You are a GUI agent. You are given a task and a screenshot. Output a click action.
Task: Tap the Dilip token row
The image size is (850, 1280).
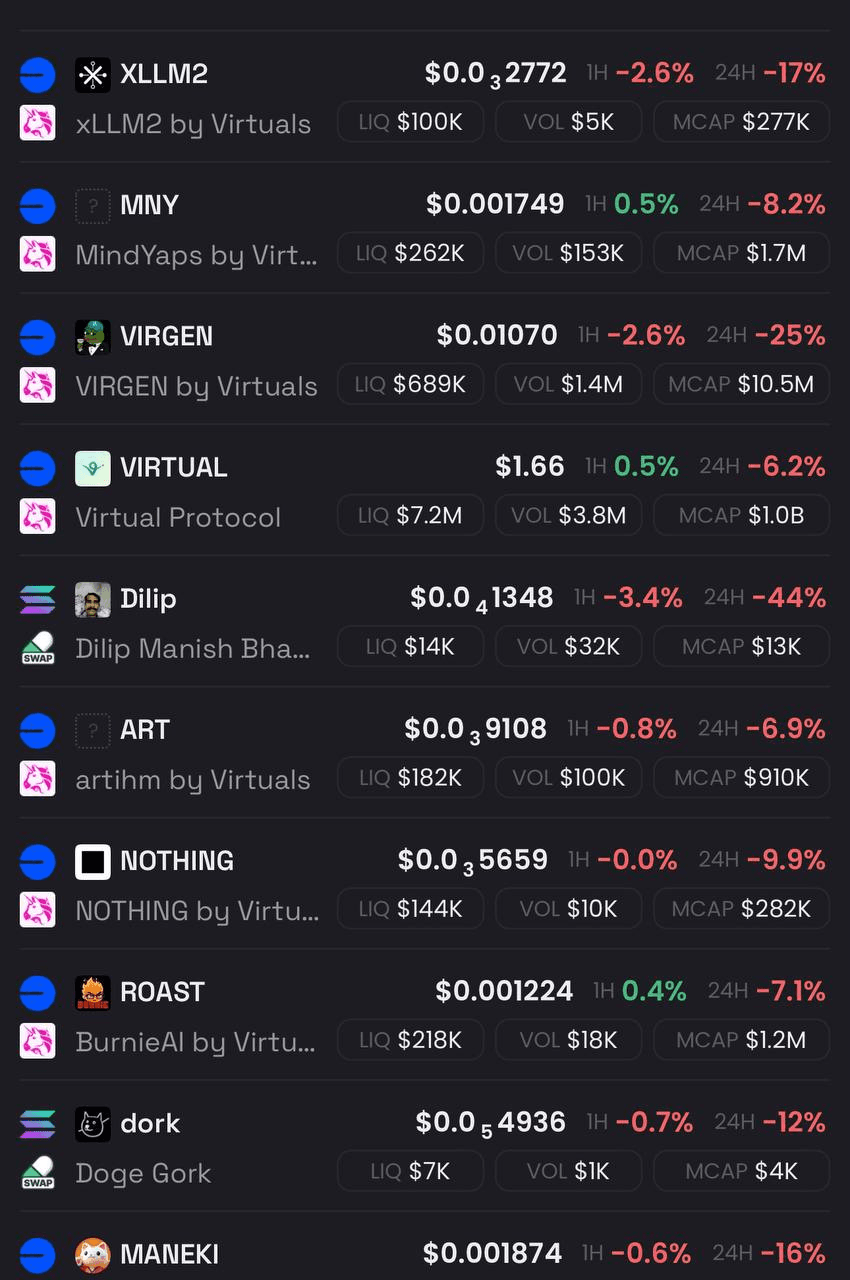point(148,598)
